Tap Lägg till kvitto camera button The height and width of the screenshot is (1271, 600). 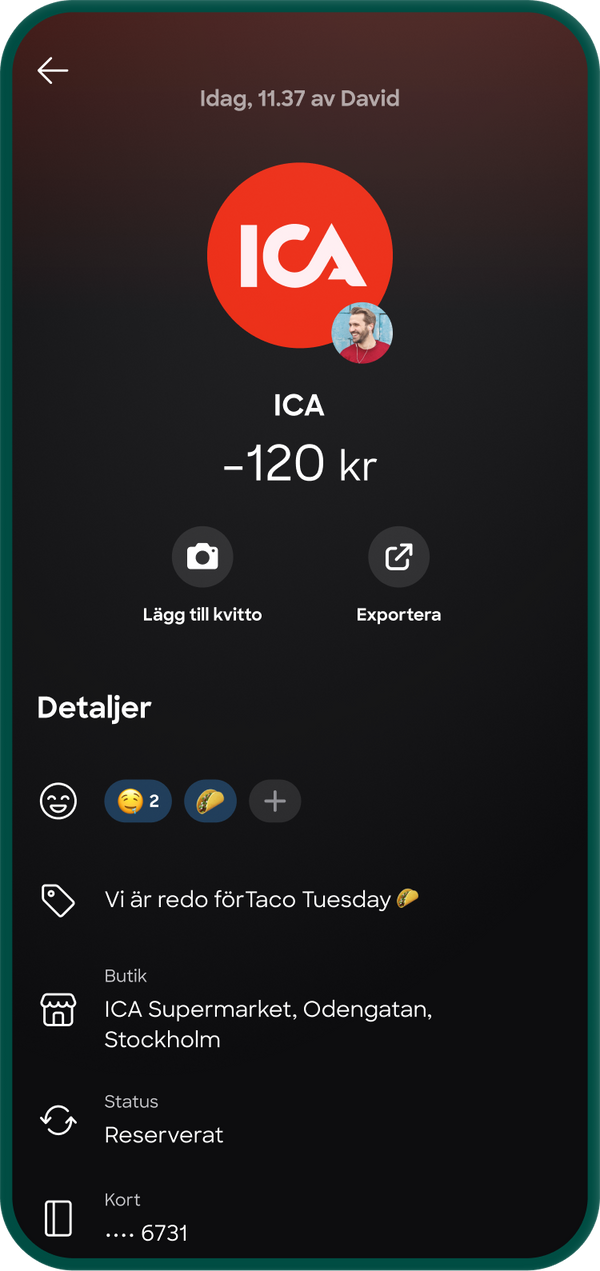202,557
